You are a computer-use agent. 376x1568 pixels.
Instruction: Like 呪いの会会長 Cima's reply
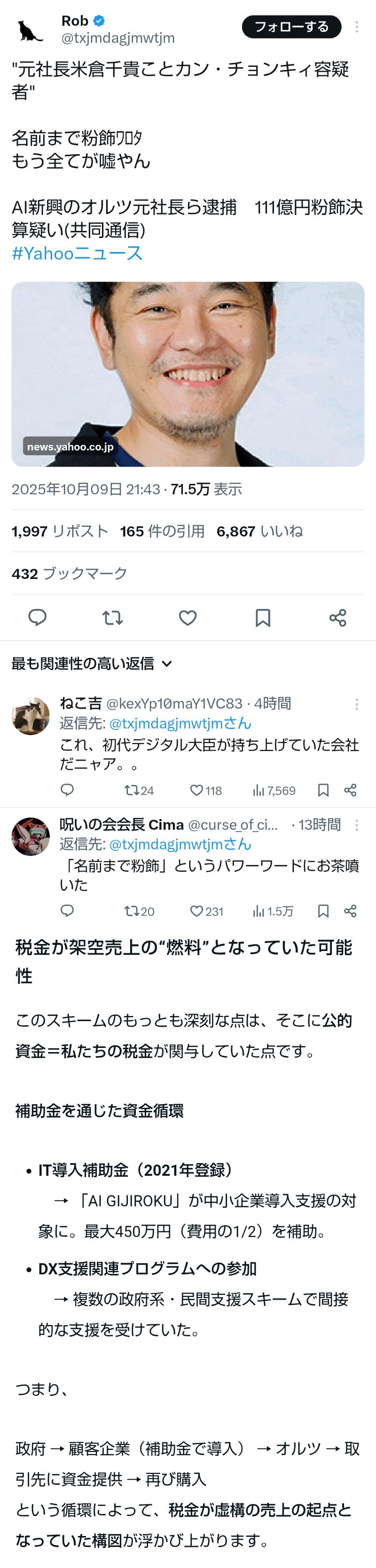(196, 911)
